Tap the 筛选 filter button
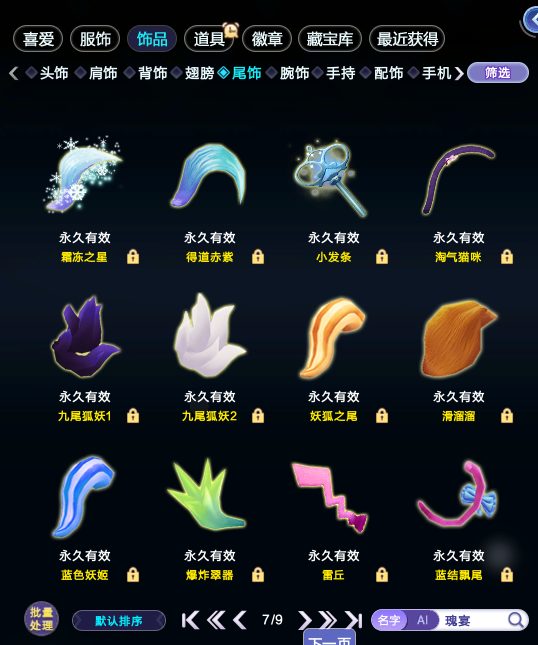The width and height of the screenshot is (538, 645). pos(498,73)
